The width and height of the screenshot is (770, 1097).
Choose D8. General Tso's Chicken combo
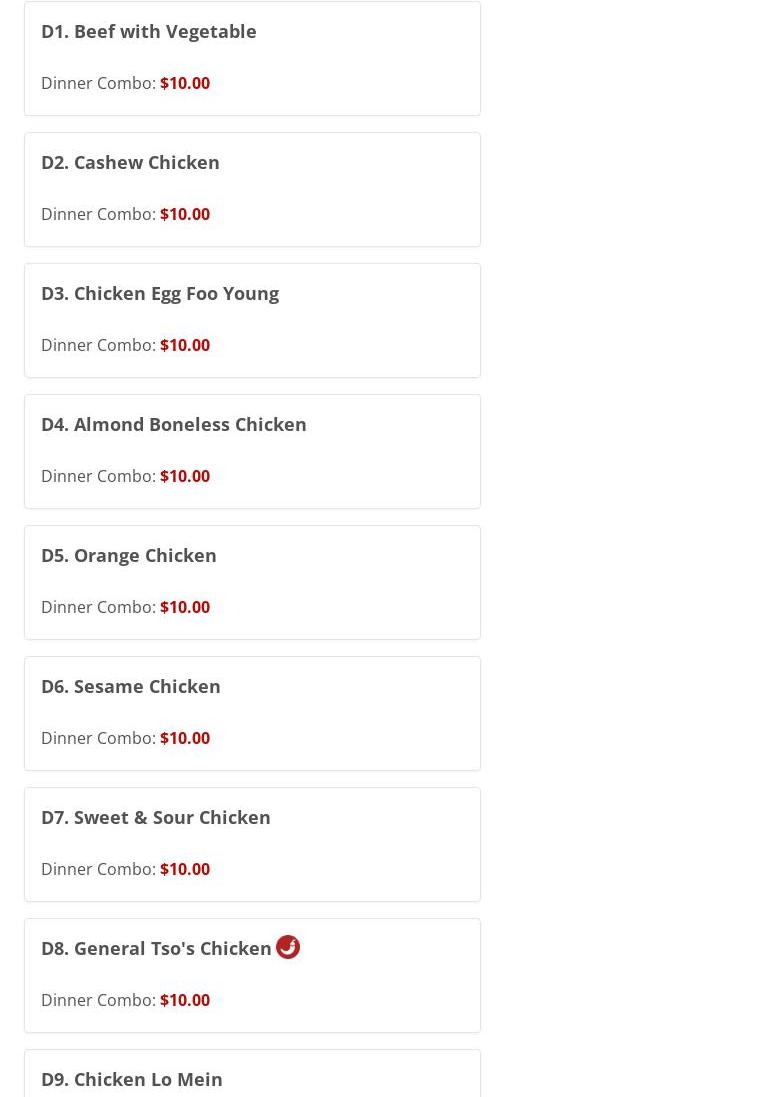[x=157, y=949]
